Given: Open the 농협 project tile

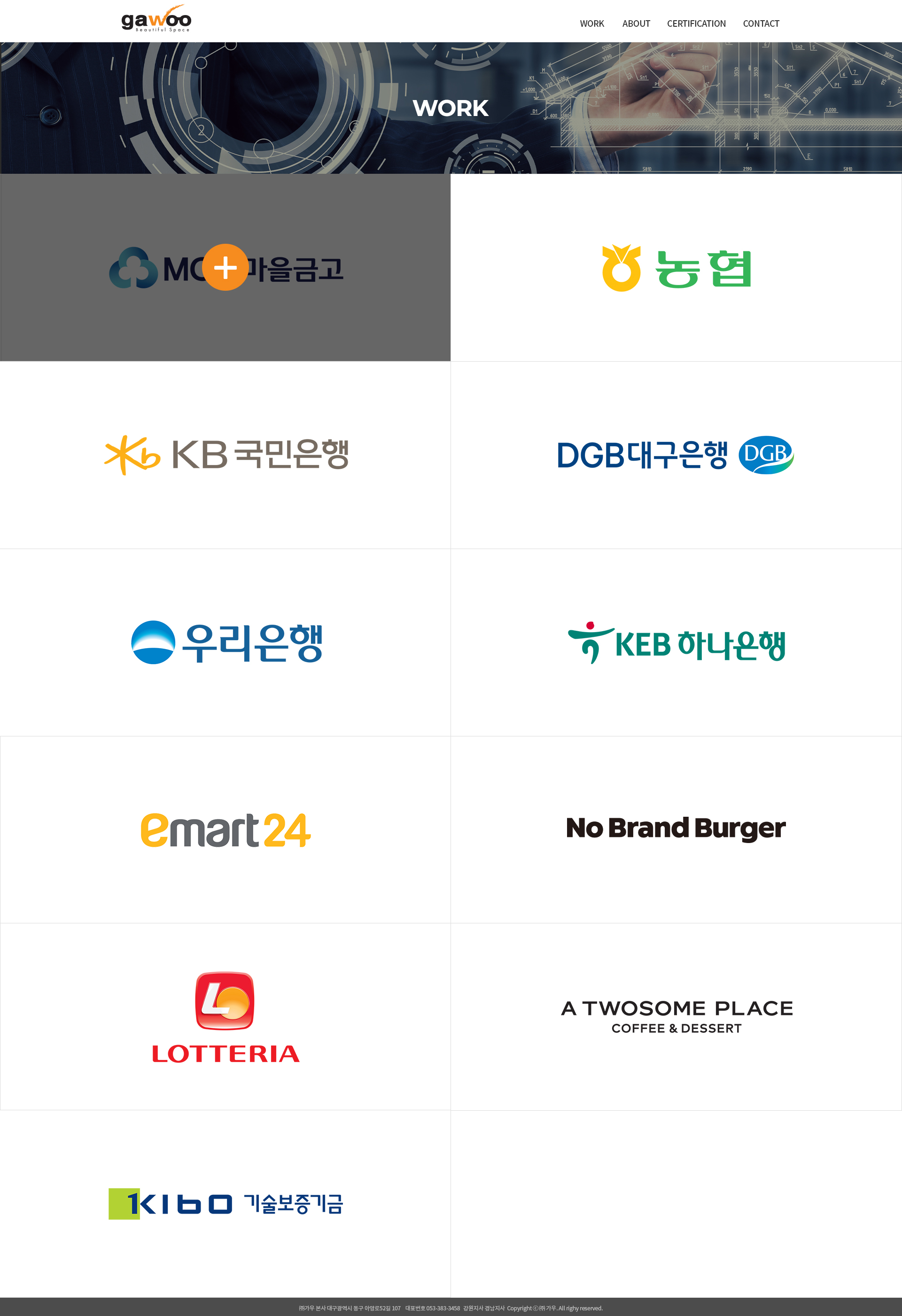Looking at the screenshot, I should (x=676, y=268).
